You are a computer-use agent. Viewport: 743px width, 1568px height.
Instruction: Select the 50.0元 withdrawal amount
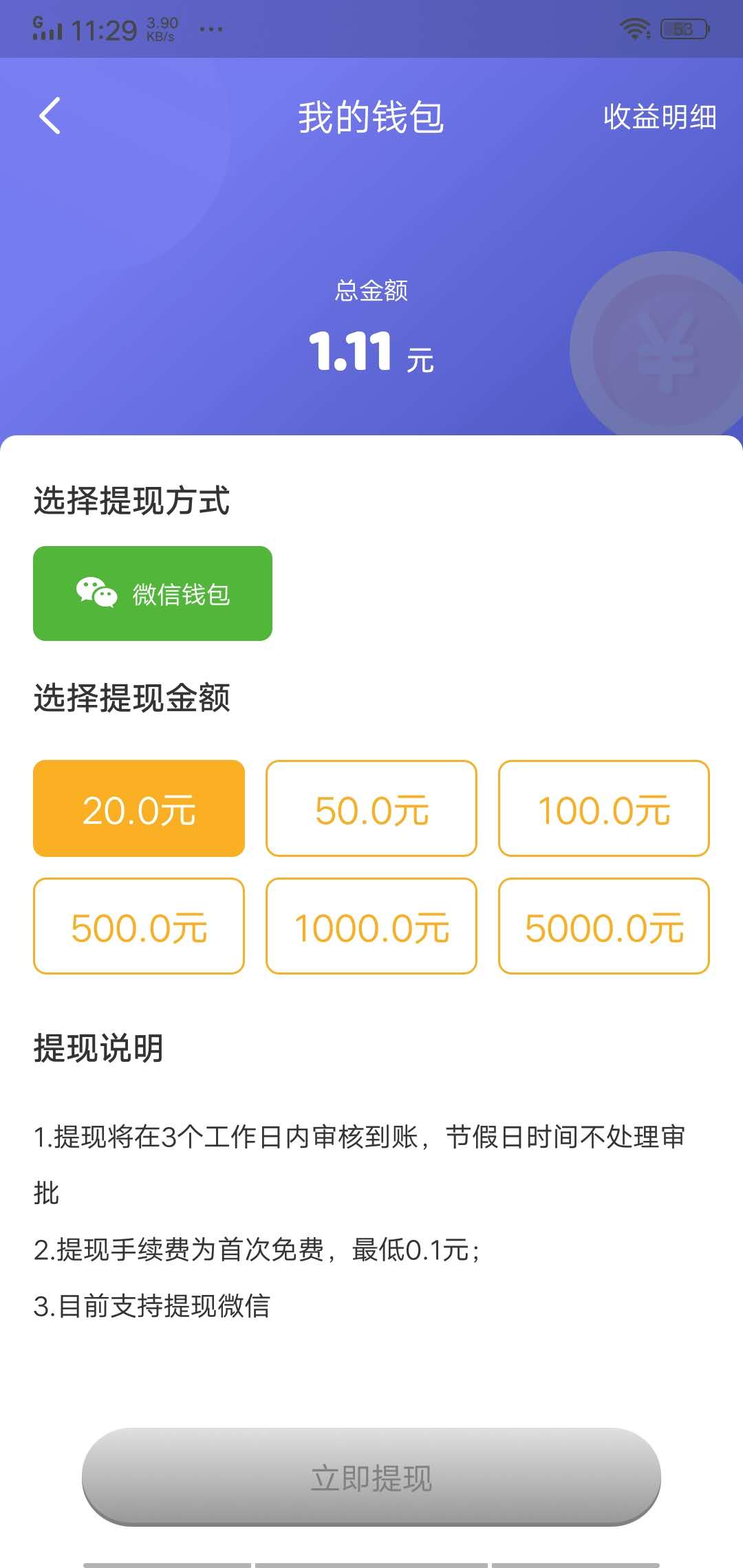click(371, 809)
